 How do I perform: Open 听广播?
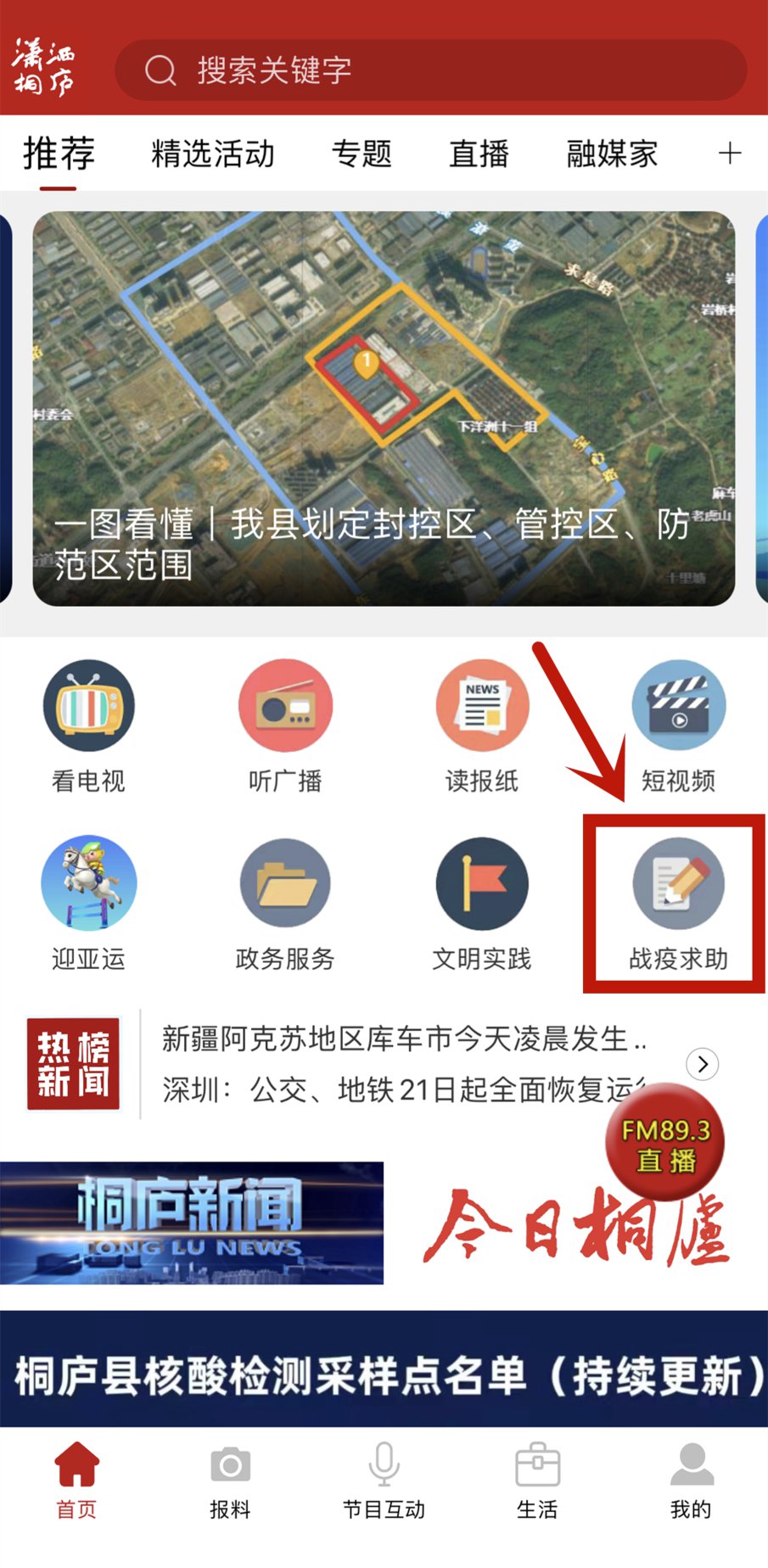tap(285, 727)
